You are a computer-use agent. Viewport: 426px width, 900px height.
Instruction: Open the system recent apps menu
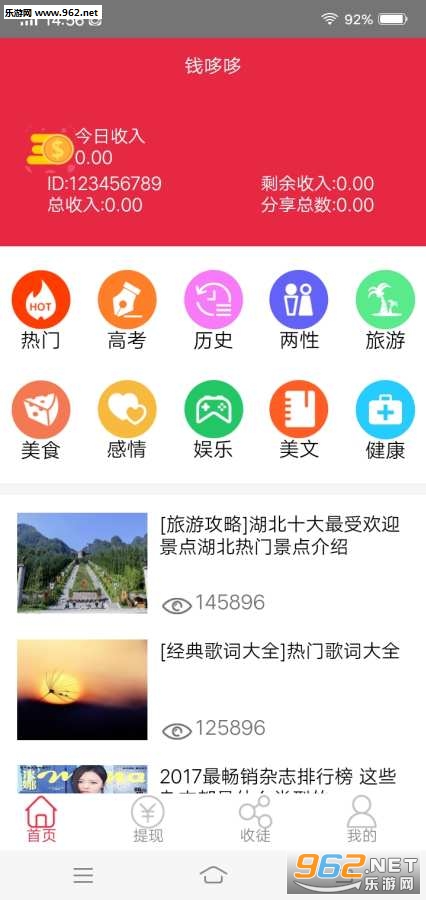coord(84,875)
